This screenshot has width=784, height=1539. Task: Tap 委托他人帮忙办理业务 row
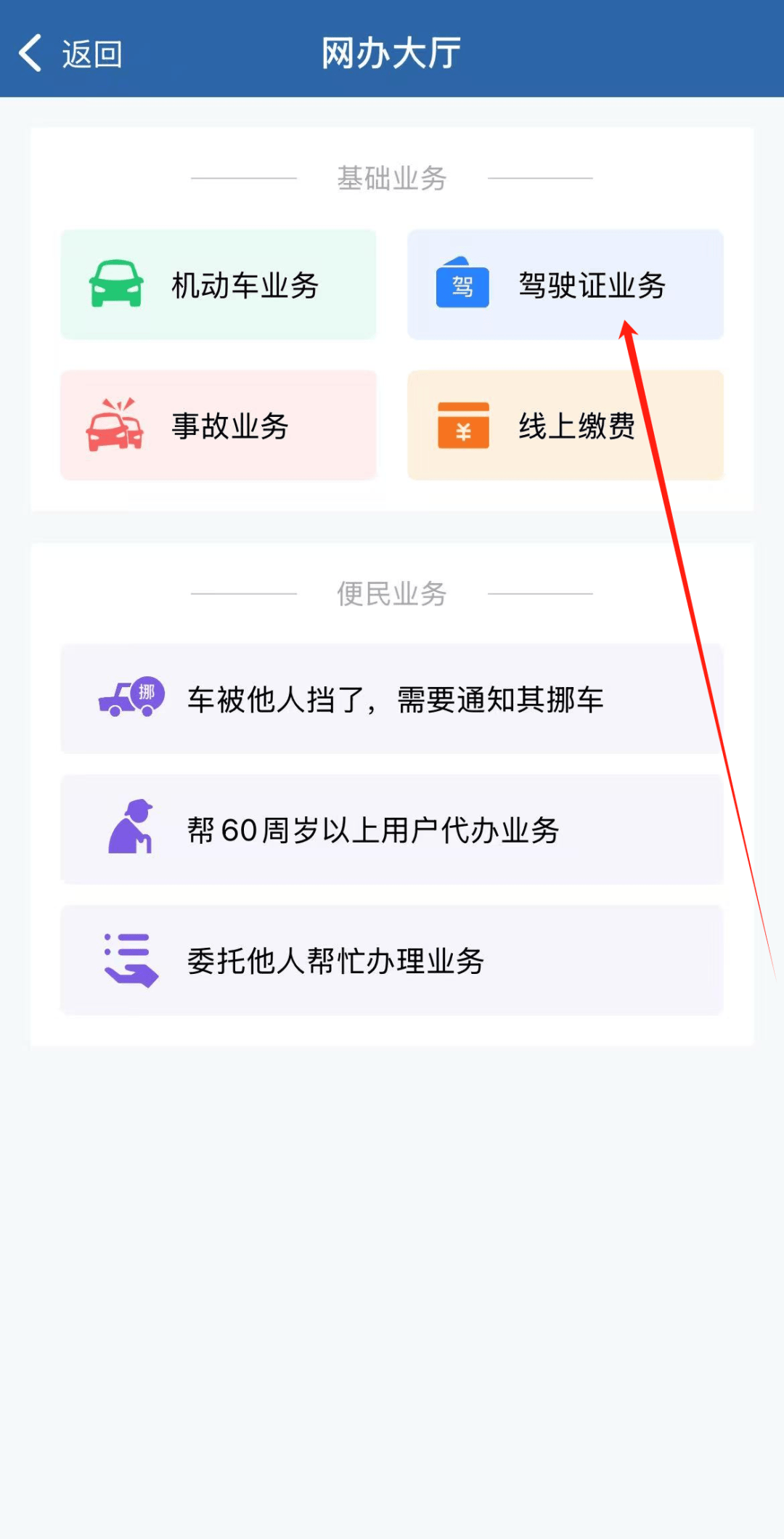point(391,960)
